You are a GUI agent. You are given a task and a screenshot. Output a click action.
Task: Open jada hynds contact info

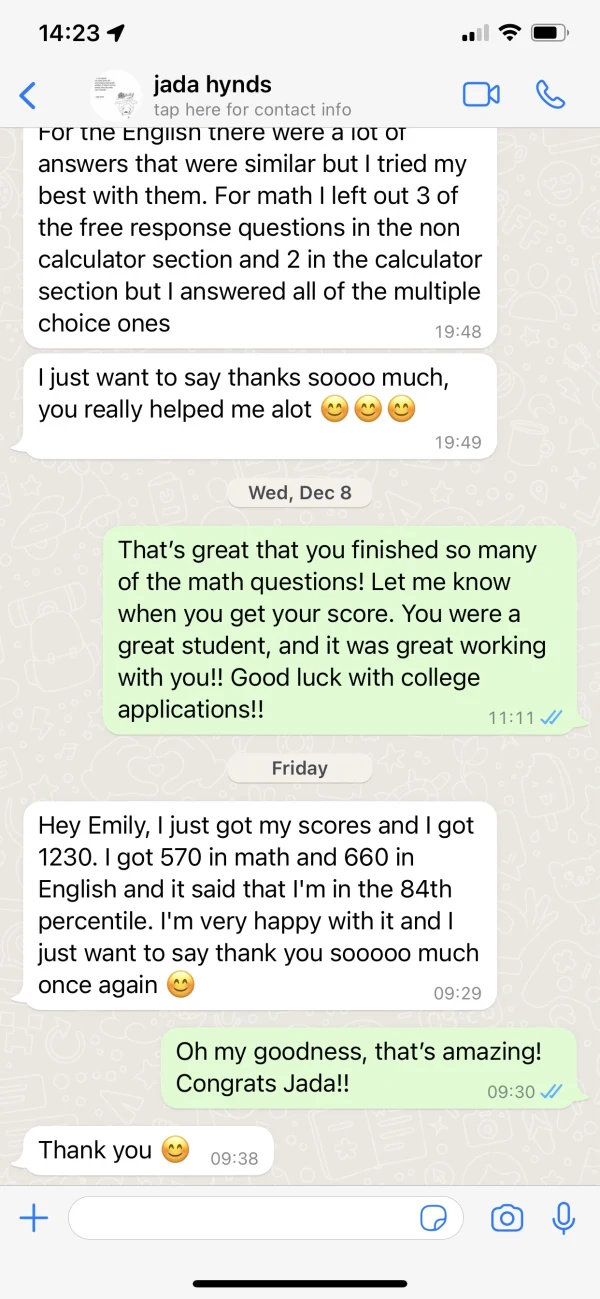(252, 96)
